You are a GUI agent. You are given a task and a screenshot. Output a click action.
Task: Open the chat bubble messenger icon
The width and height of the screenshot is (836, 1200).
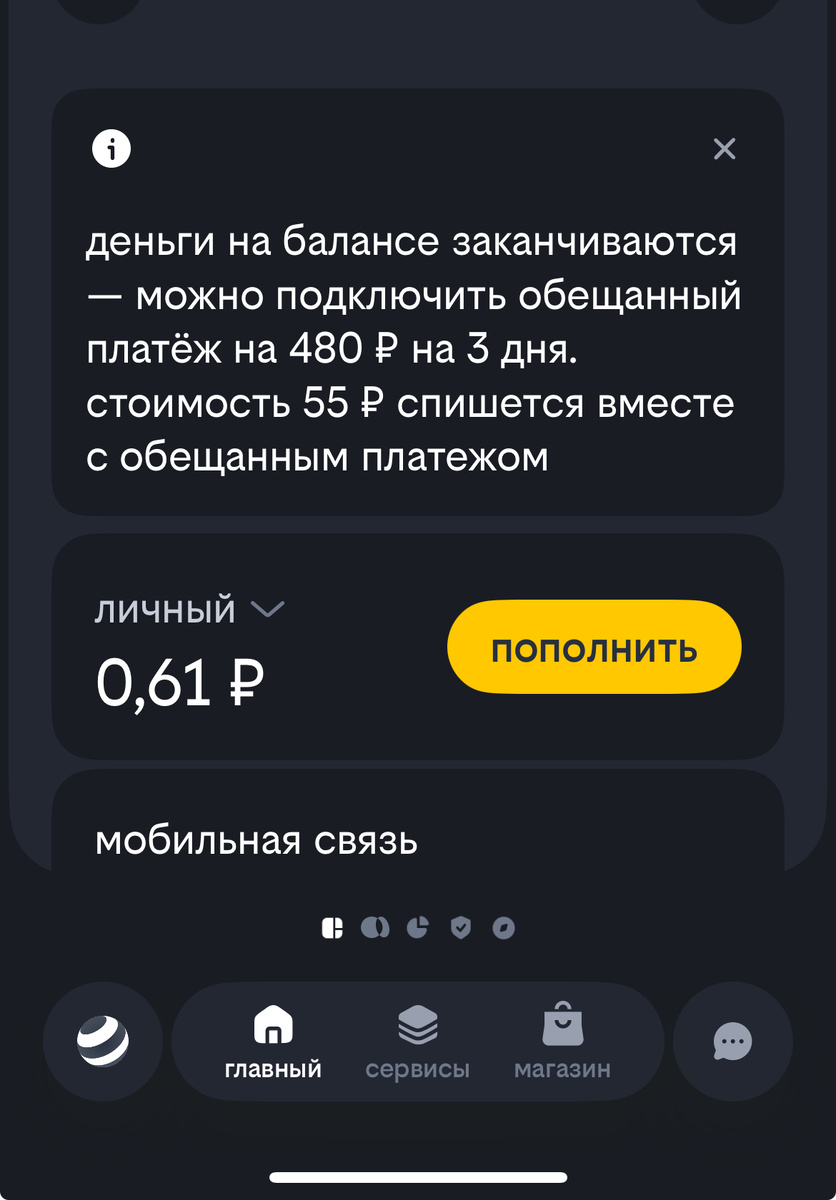[733, 1041]
